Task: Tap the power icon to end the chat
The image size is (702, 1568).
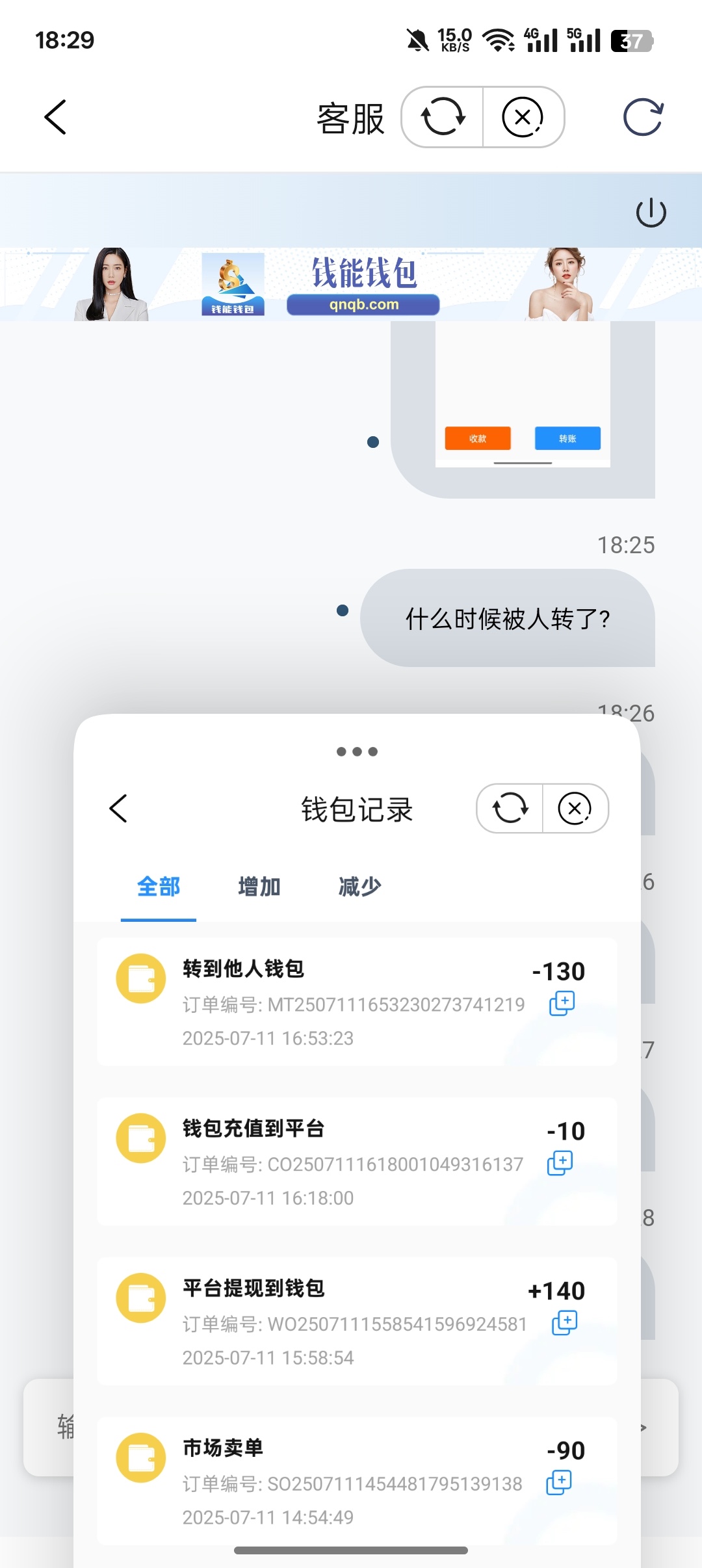Action: click(651, 213)
